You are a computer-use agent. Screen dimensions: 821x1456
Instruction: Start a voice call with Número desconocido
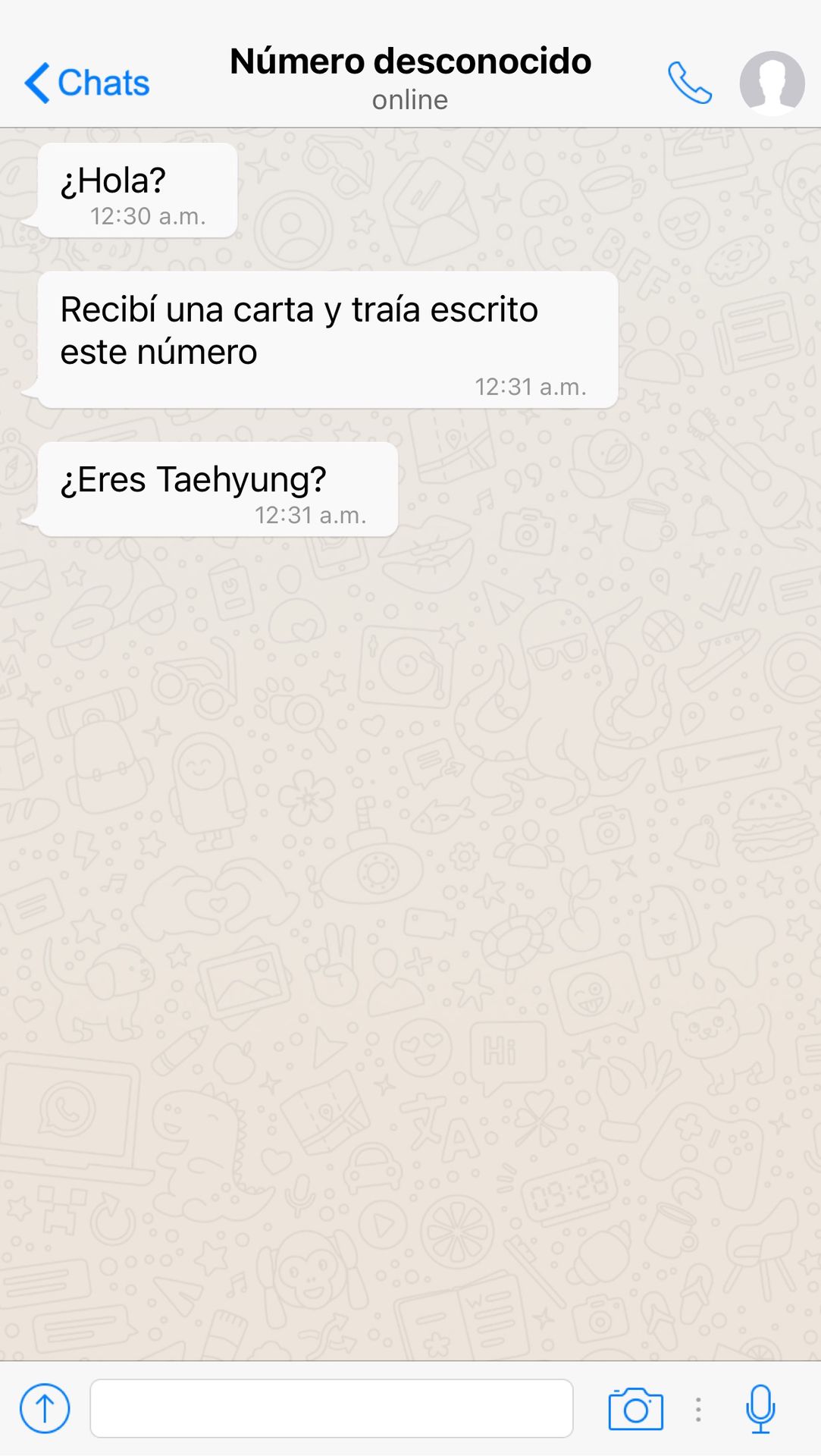(689, 83)
